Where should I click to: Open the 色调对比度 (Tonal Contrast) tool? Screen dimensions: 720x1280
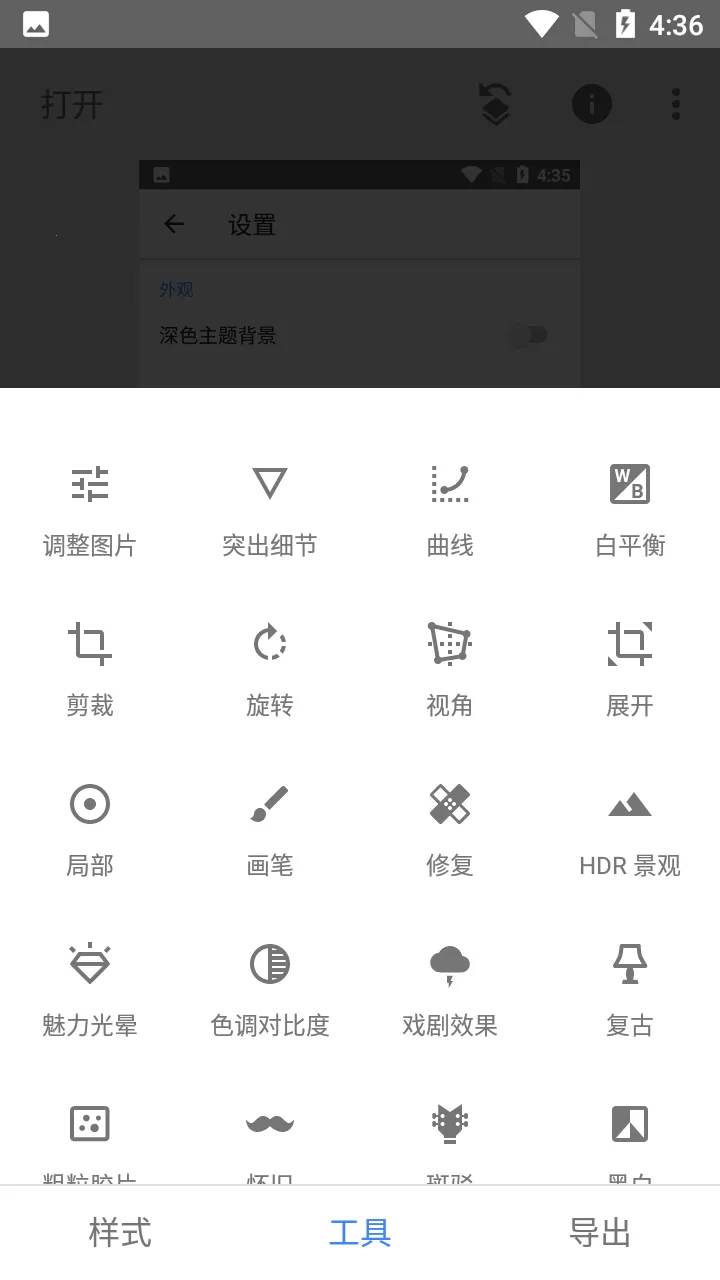click(269, 988)
